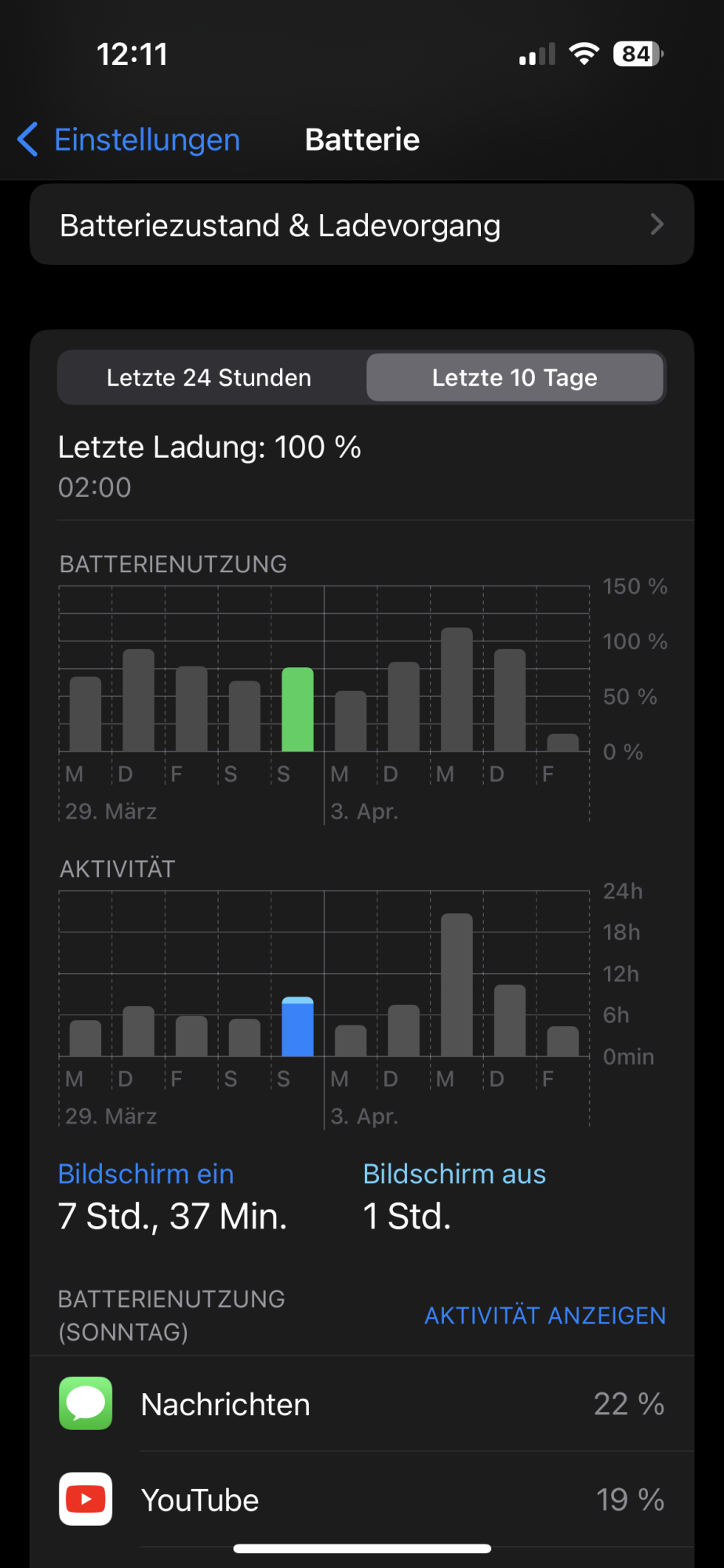The height and width of the screenshot is (1568, 724).
Task: Open YouTube battery usage row
Action: 362,1499
